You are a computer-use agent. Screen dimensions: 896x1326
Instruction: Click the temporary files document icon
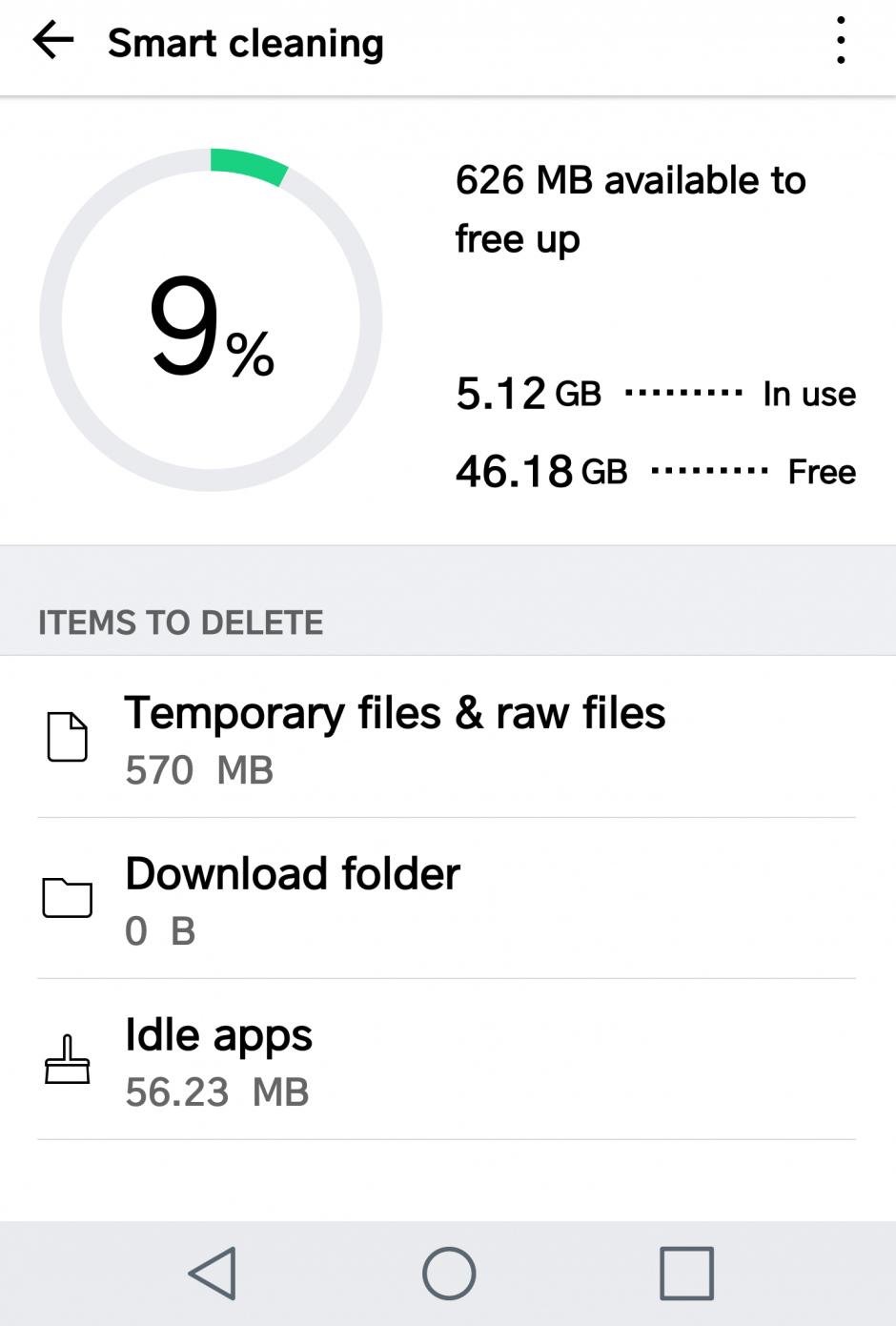[67, 735]
